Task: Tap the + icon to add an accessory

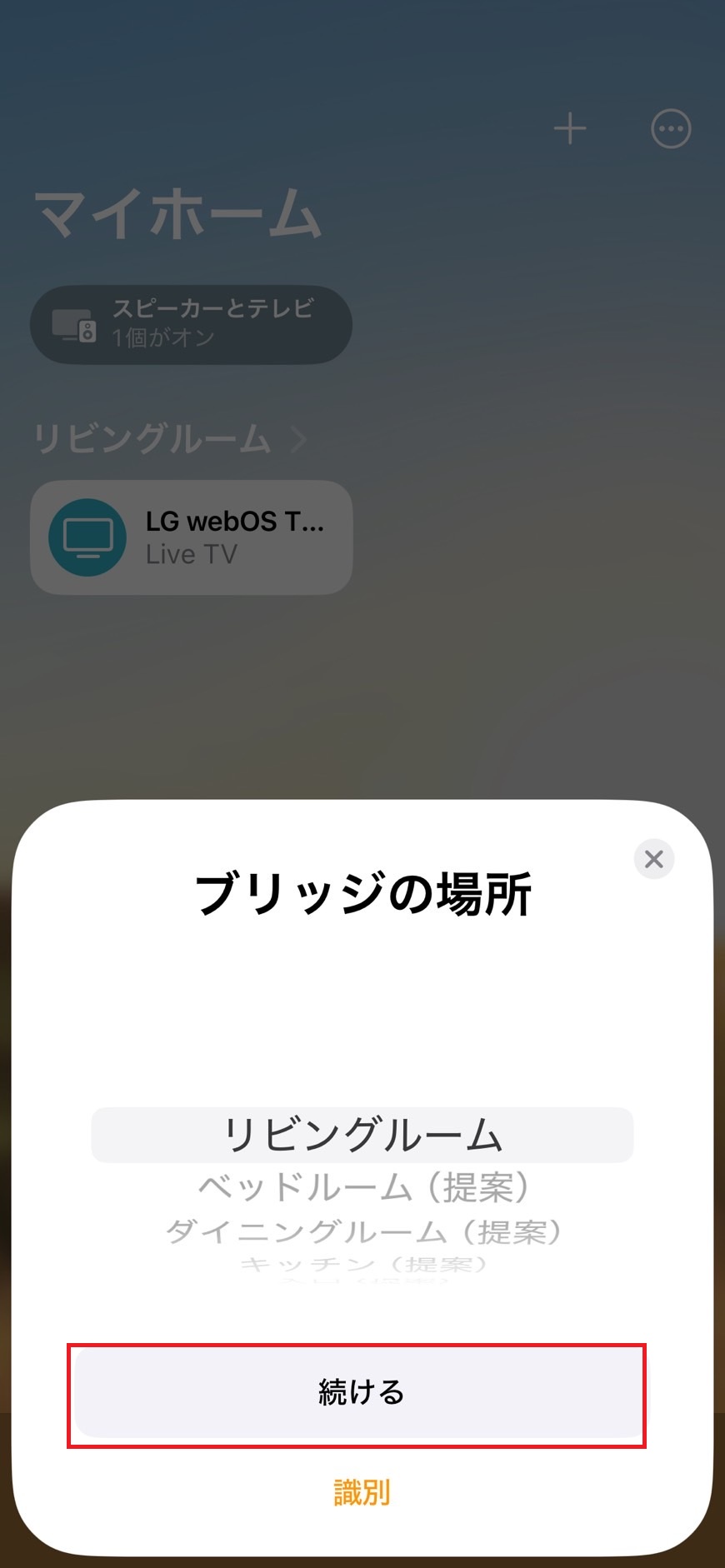Action: 571,128
